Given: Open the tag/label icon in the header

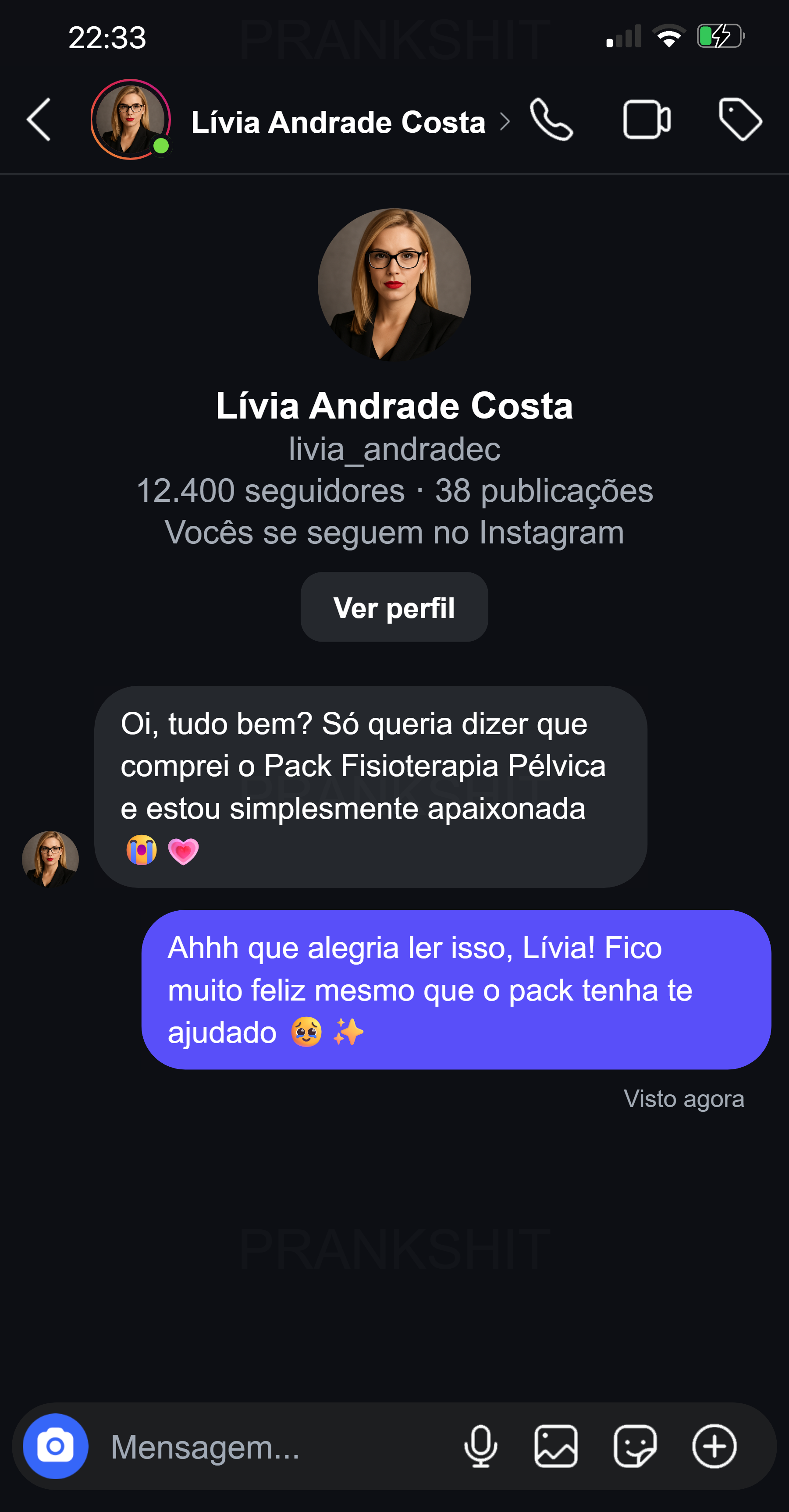Looking at the screenshot, I should click(x=741, y=121).
